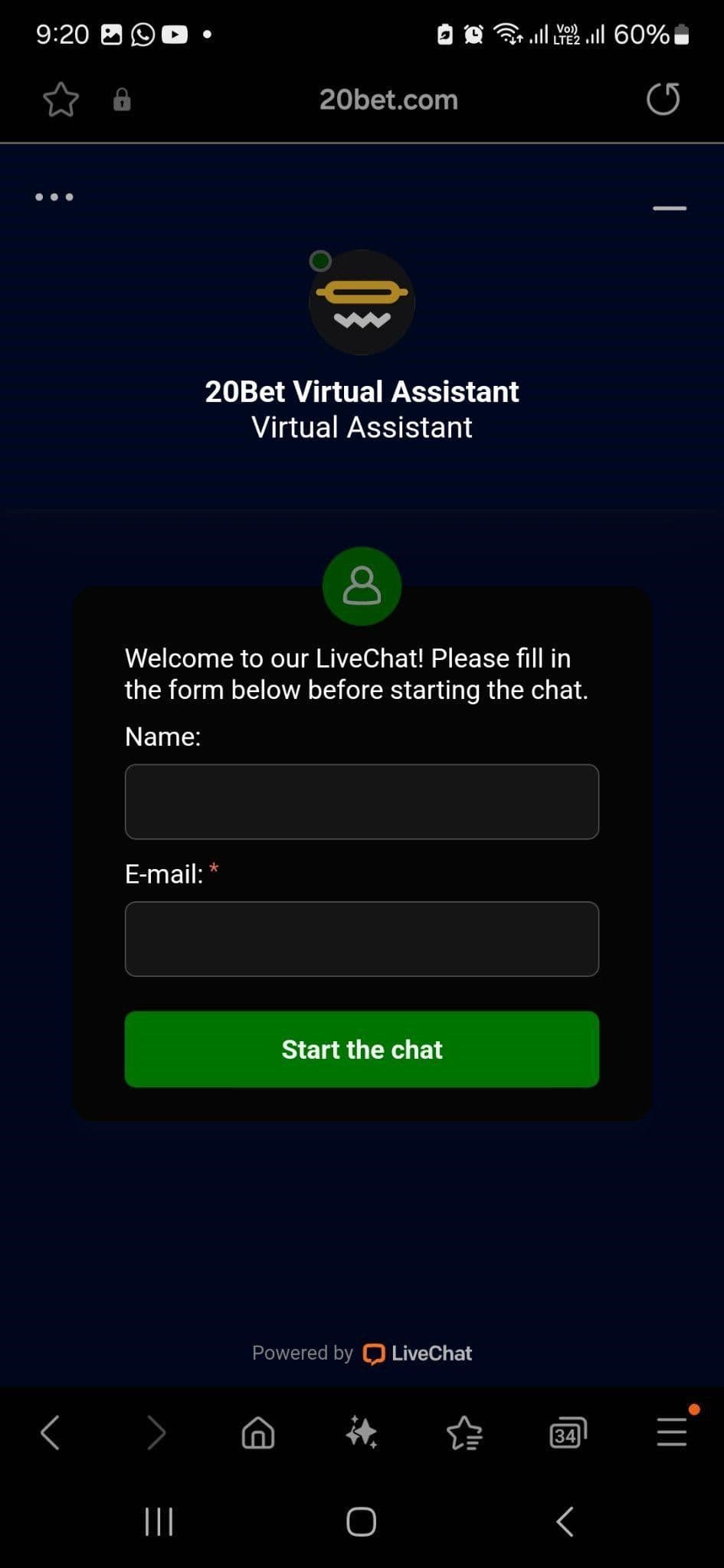This screenshot has width=724, height=1568.
Task: Reload the 20bet.com page
Action: click(663, 100)
